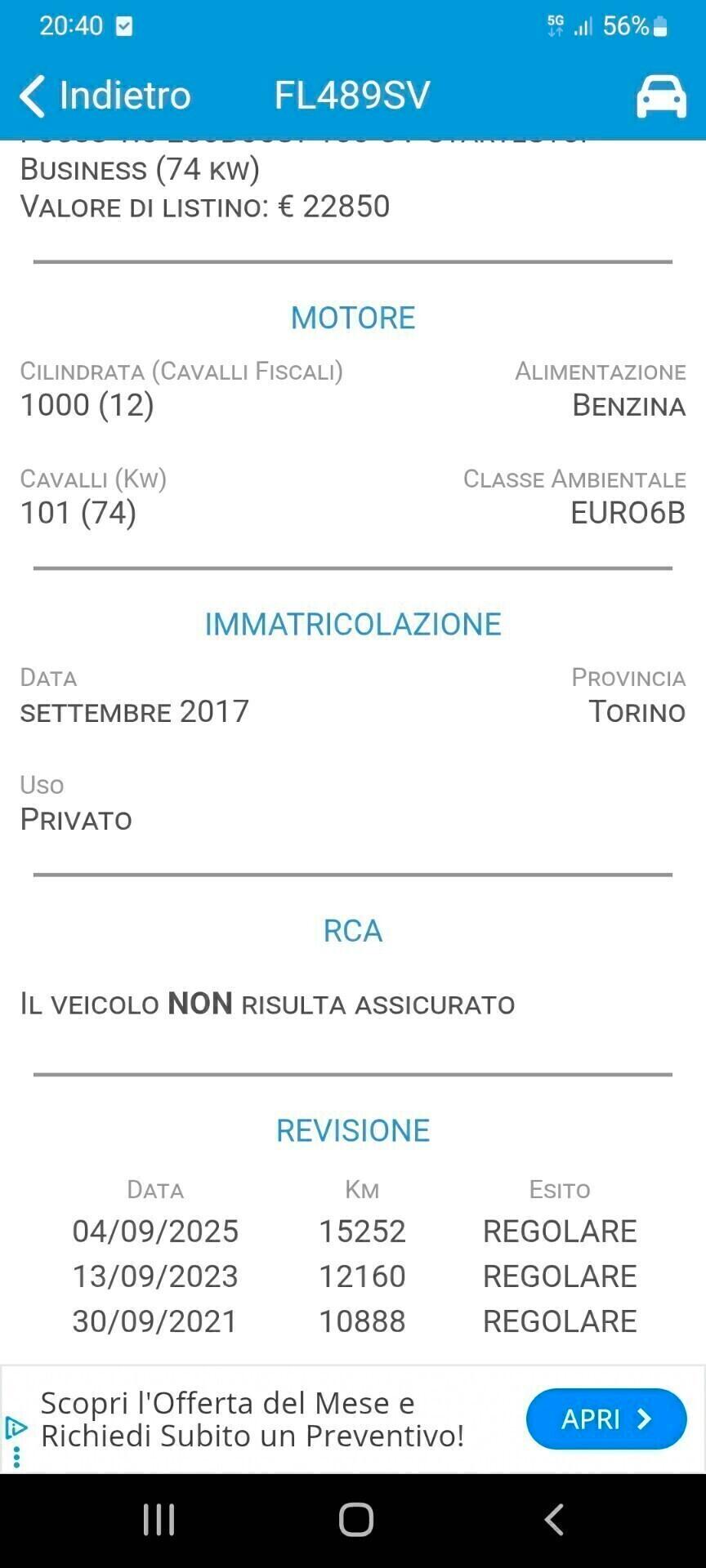Screen dimensions: 706x1568
Task: Open the car icon in the header
Action: pos(661,96)
